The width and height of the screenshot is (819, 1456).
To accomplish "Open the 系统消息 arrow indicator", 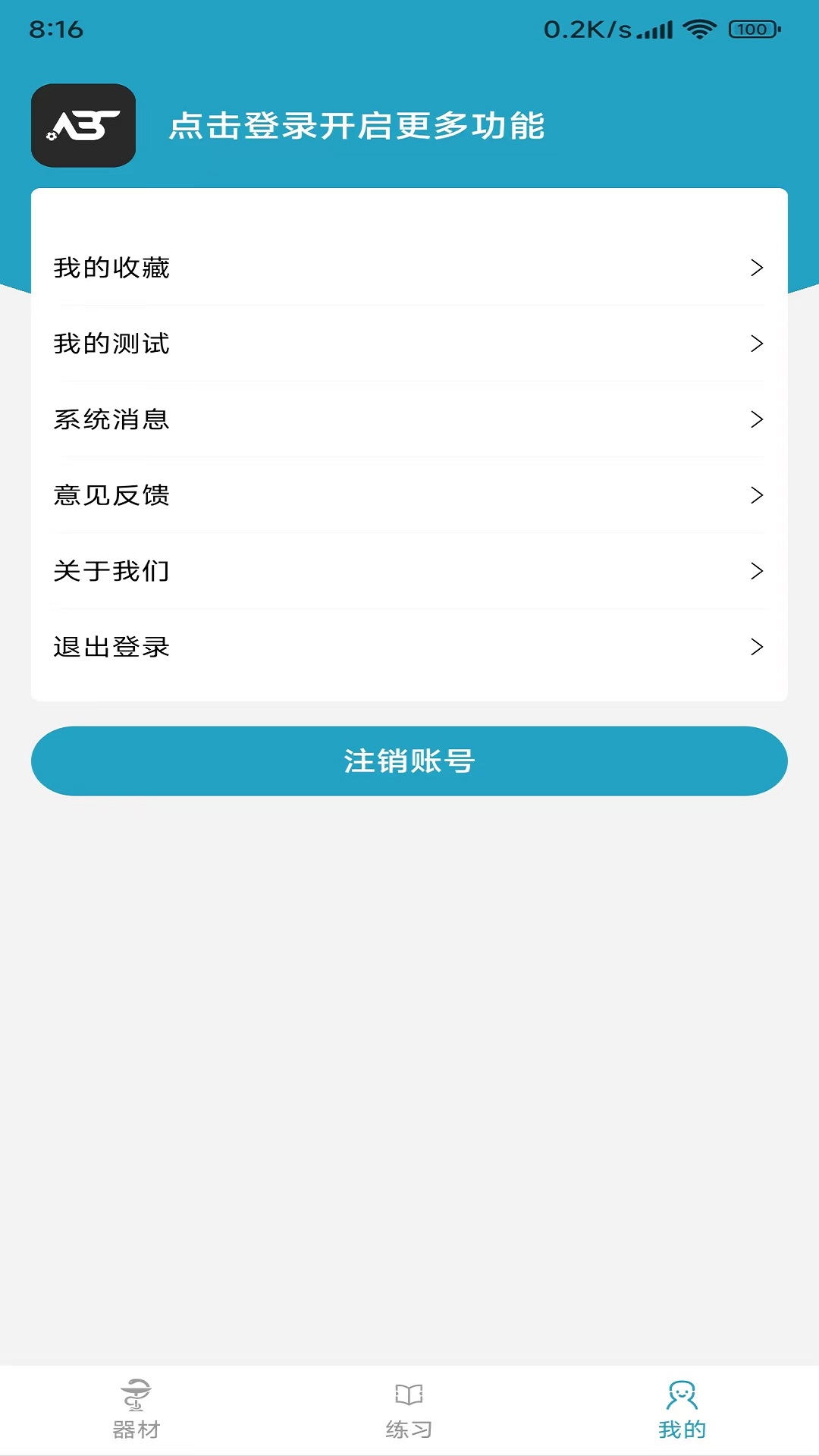I will 755,419.
